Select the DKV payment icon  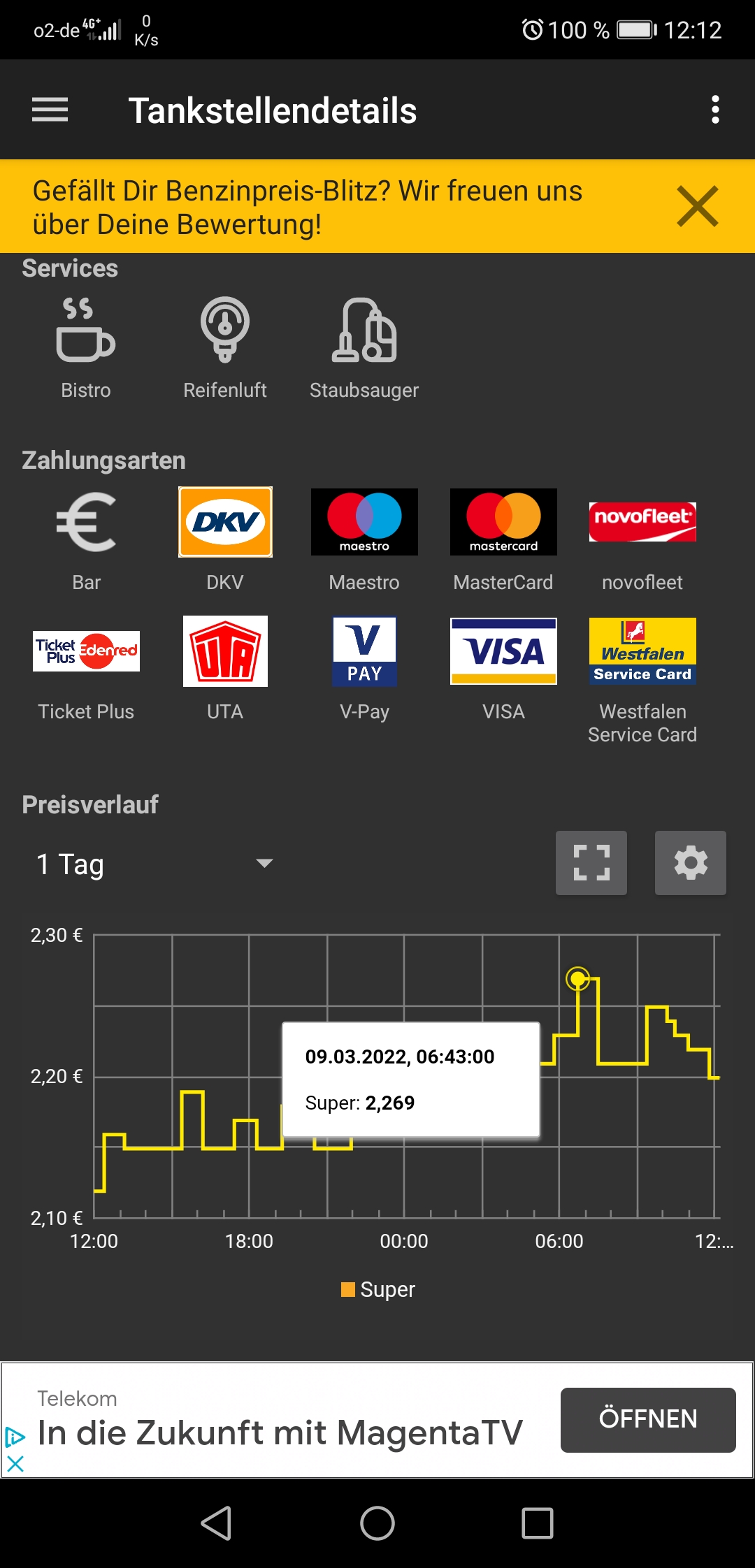point(225,522)
